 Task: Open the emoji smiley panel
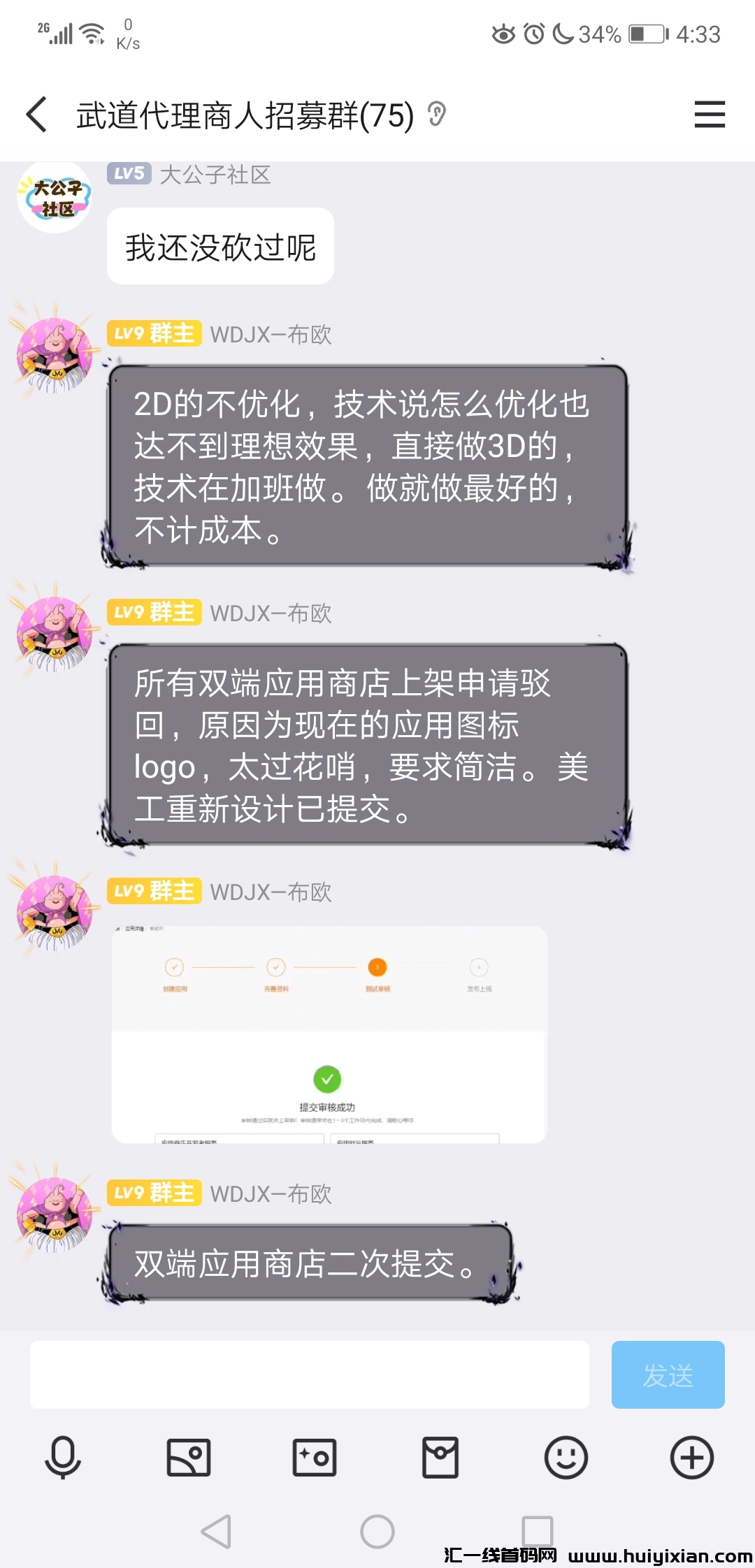566,1458
